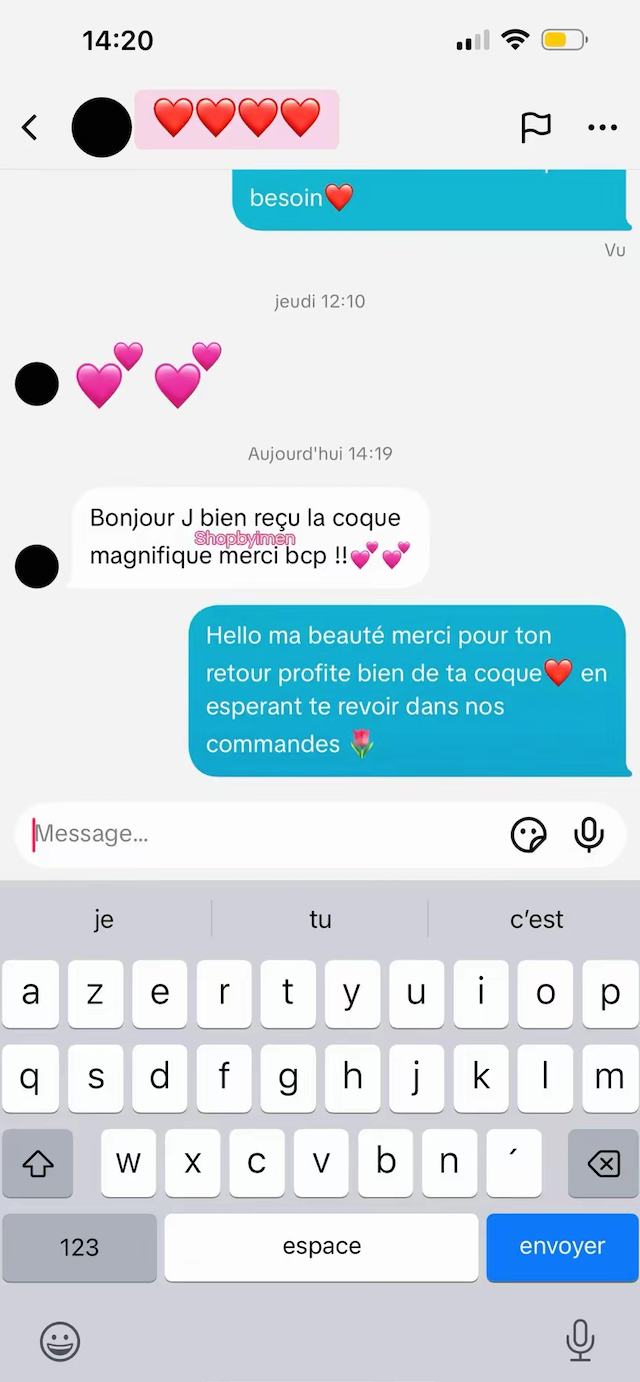Open the contact's profile picture in header
The height and width of the screenshot is (1382, 640).
click(102, 127)
